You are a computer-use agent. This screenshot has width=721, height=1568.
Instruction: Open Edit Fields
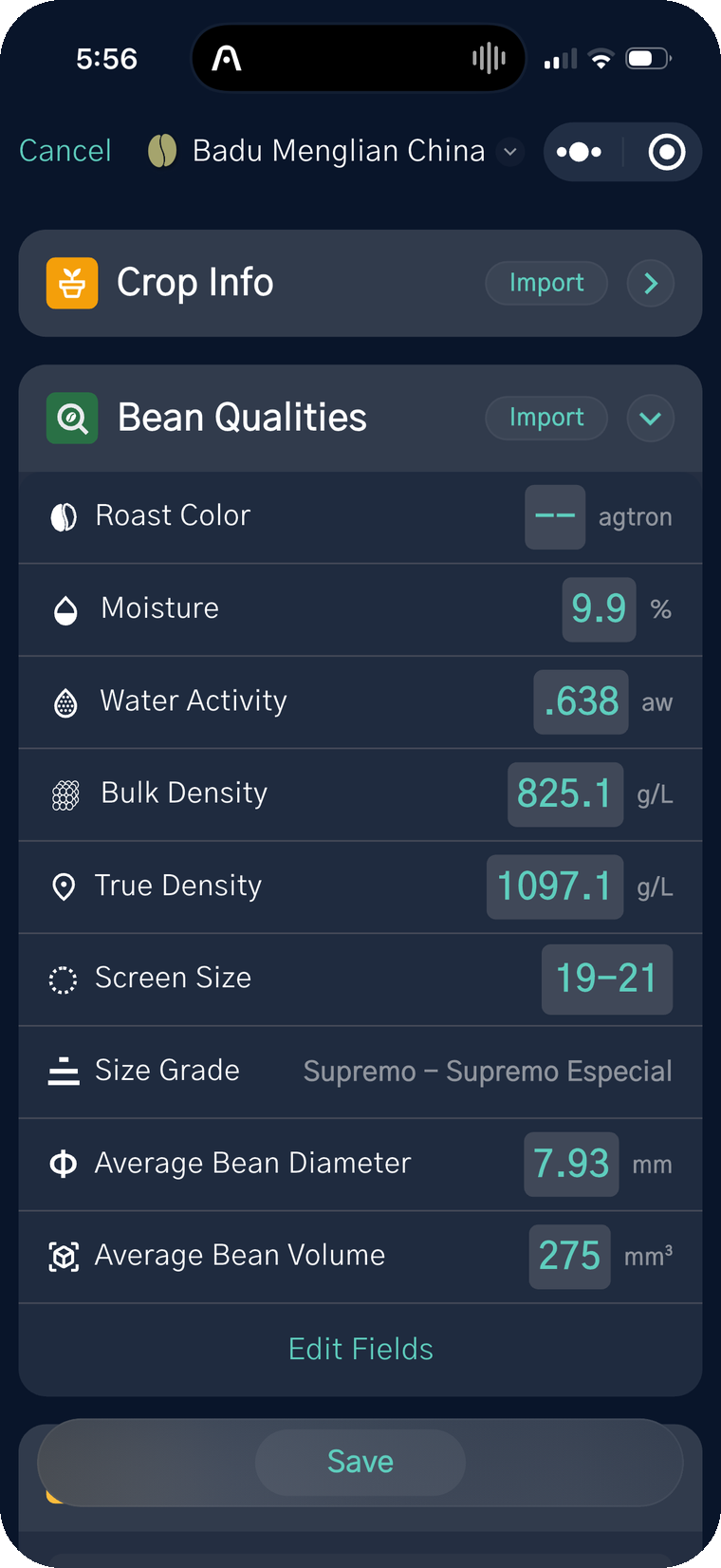coord(360,1349)
